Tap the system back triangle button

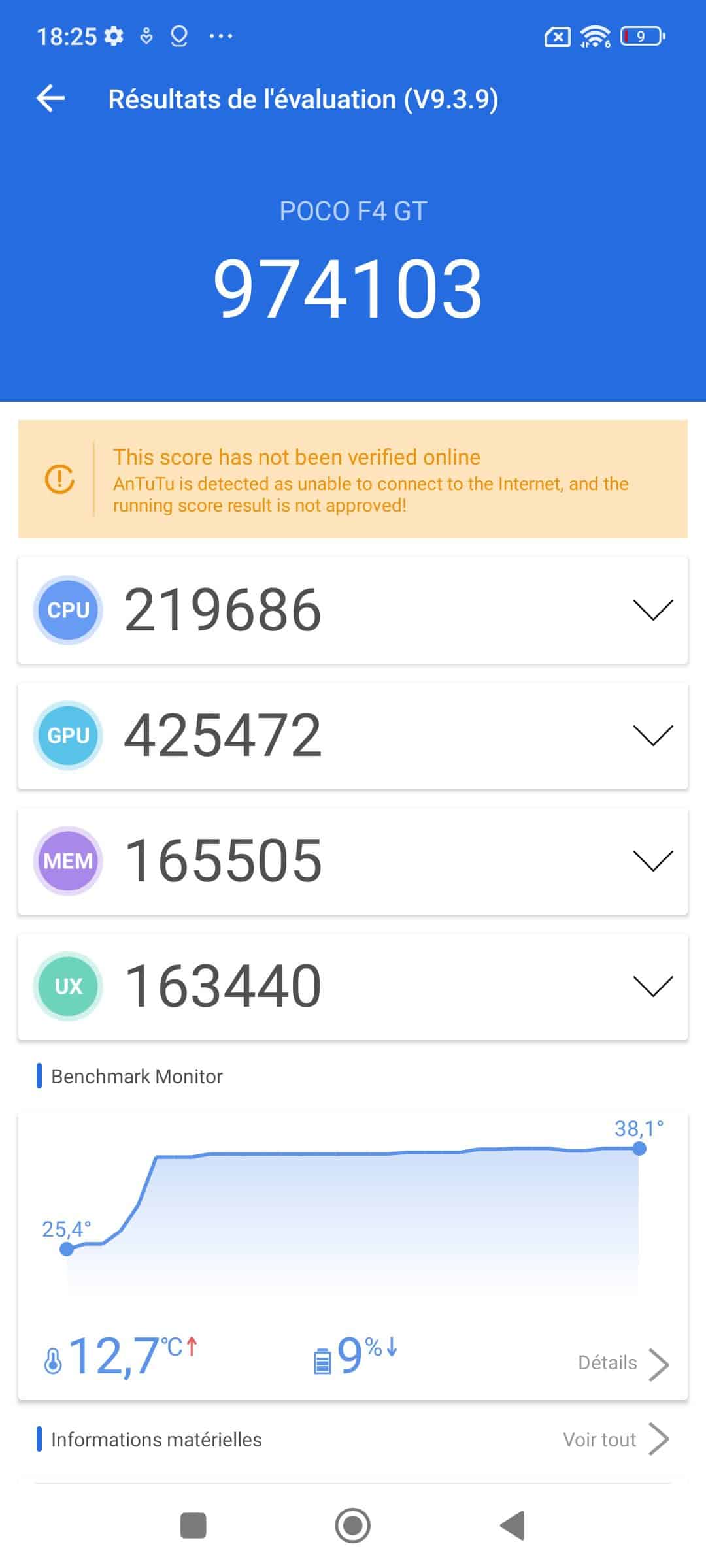click(x=513, y=1526)
